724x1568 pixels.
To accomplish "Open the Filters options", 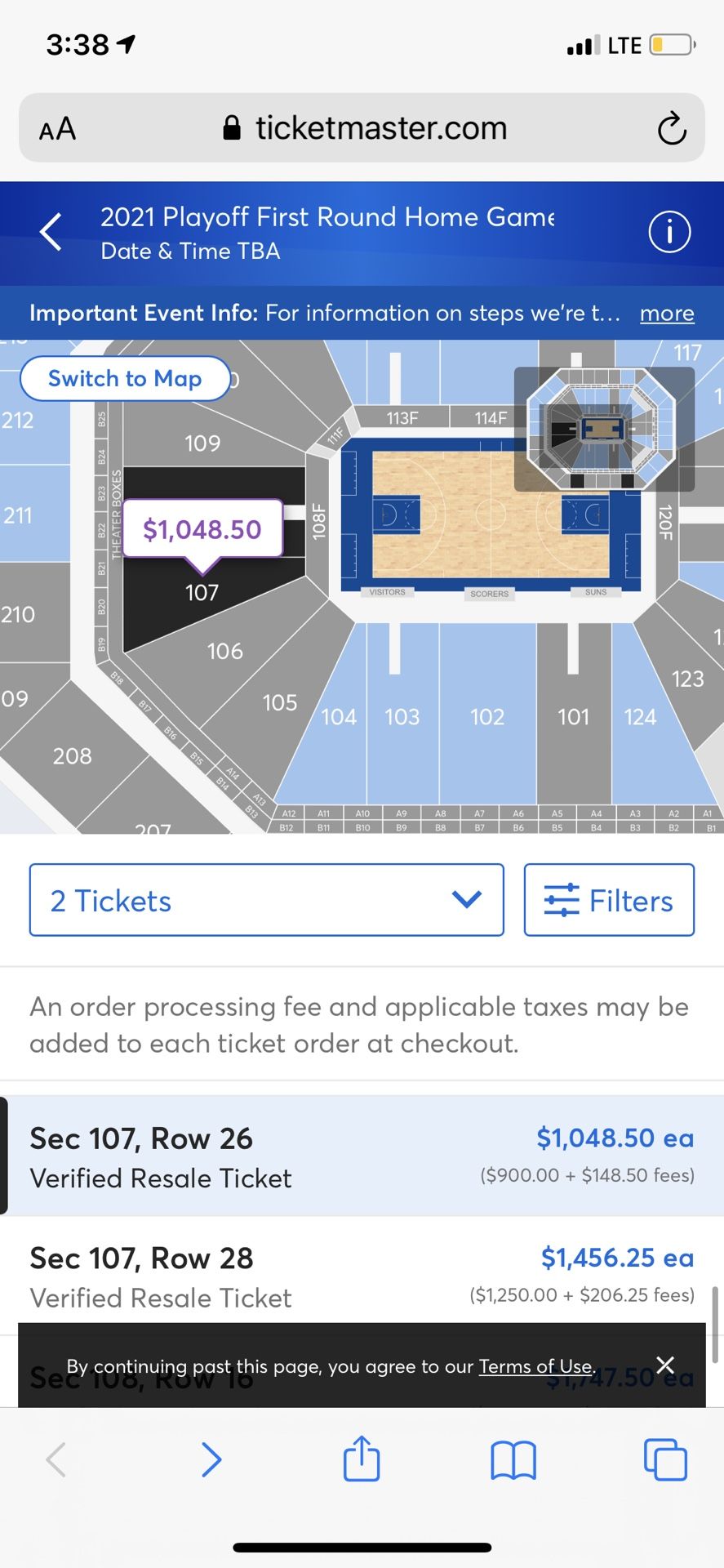I will click(609, 900).
